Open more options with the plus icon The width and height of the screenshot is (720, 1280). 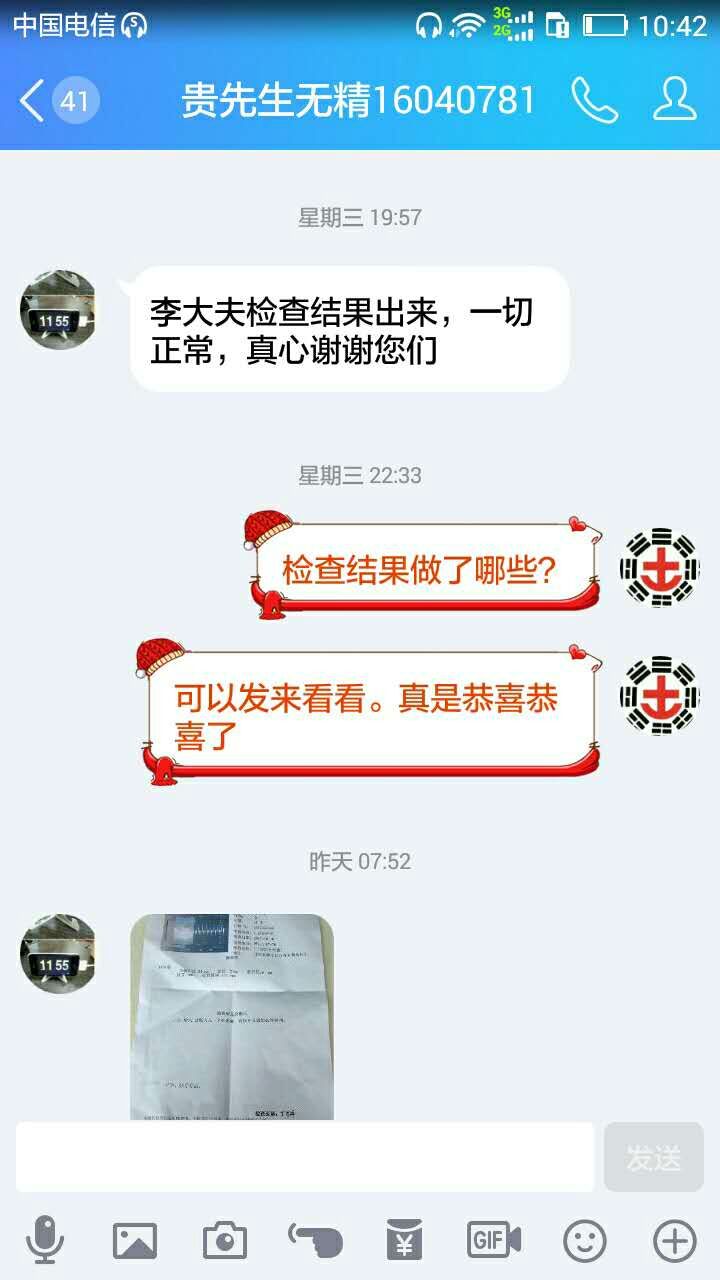674,1241
